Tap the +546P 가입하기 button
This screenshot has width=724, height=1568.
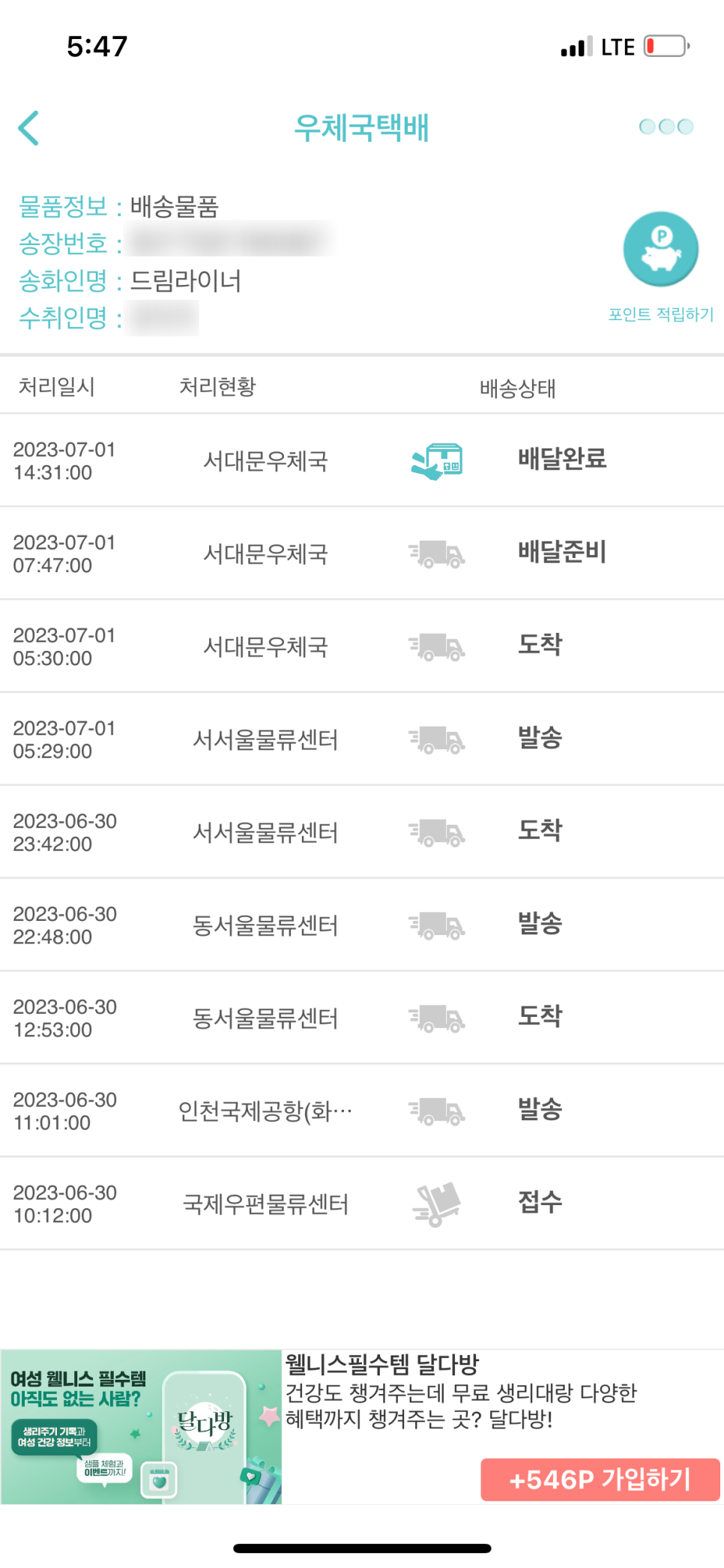600,1480
